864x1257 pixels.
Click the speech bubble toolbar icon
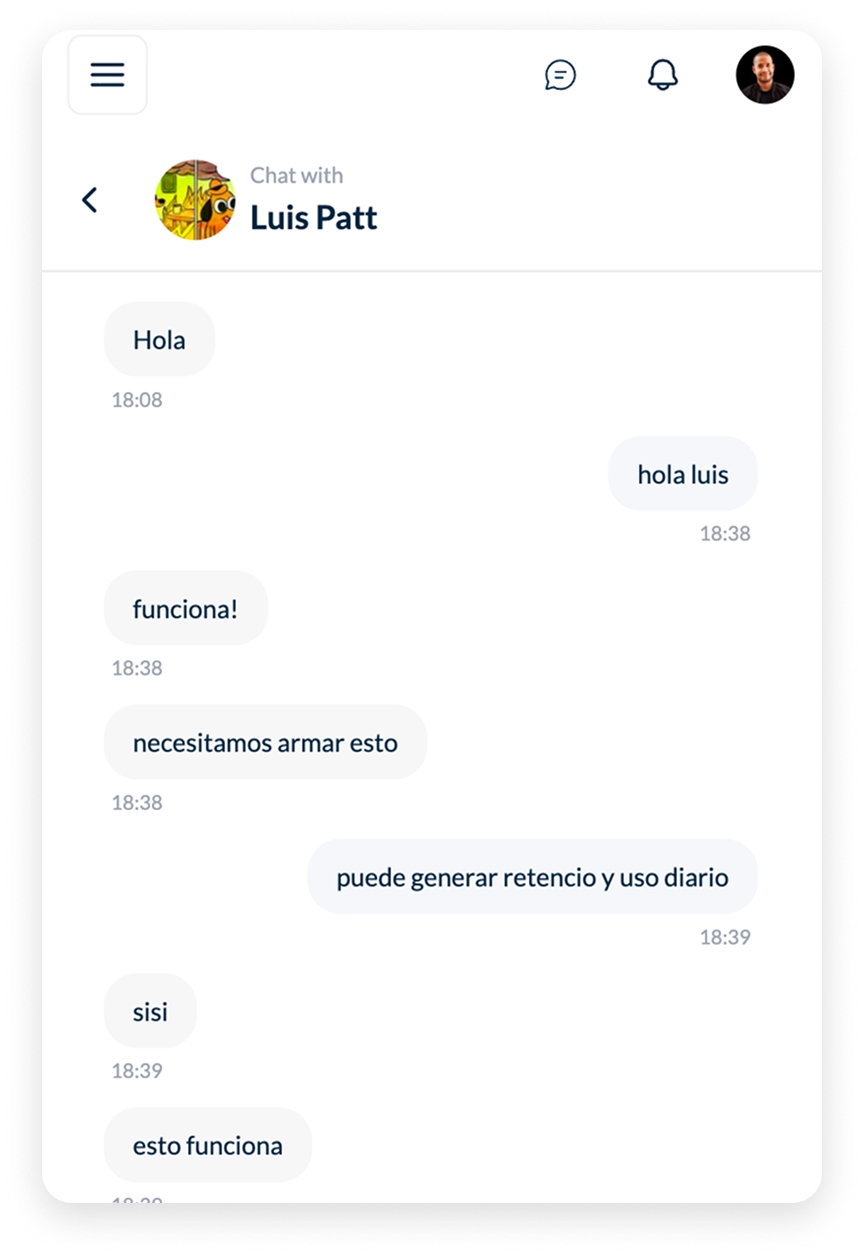pyautogui.click(x=561, y=75)
